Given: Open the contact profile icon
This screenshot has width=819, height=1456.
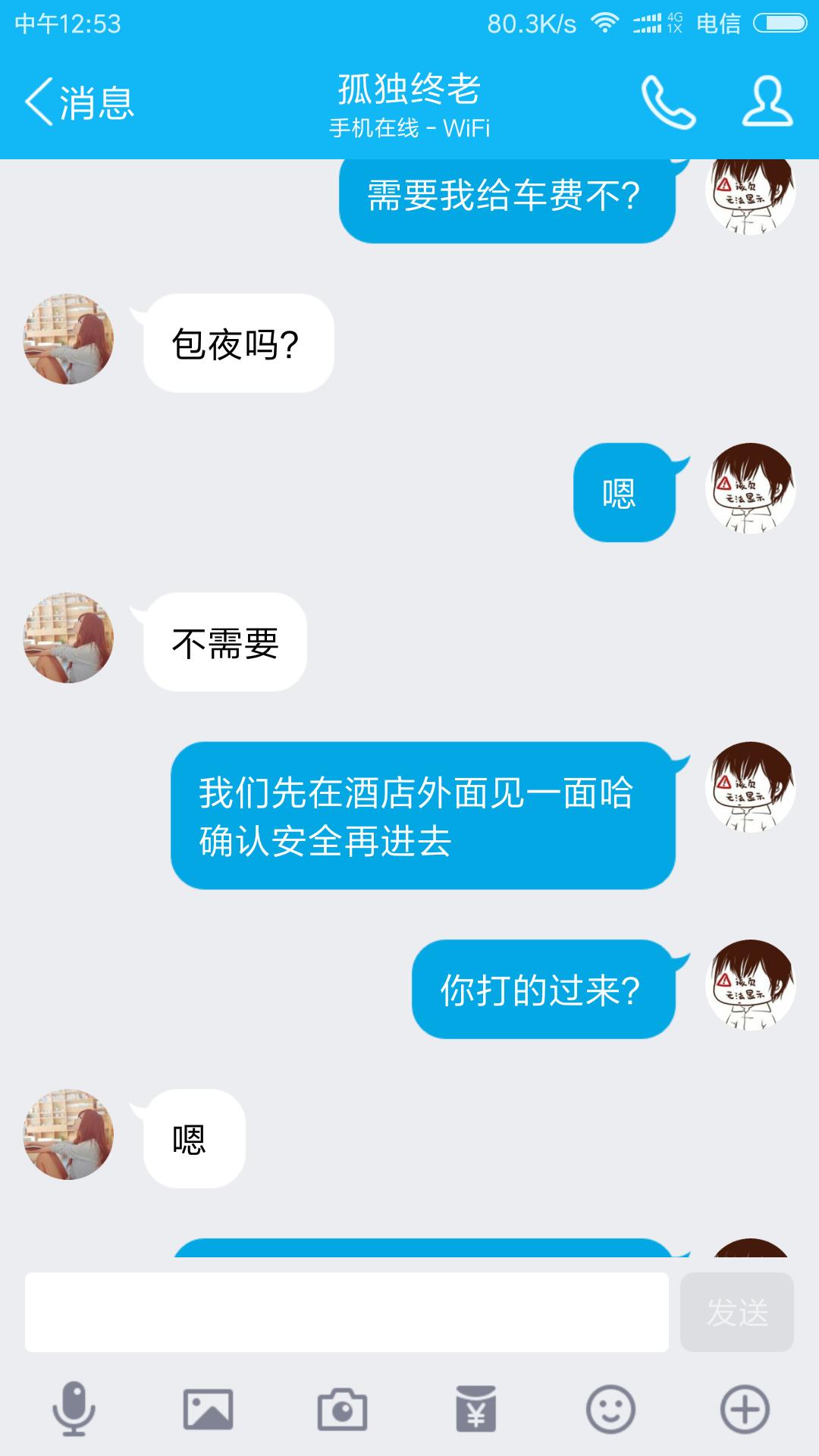Looking at the screenshot, I should pyautogui.click(x=767, y=102).
